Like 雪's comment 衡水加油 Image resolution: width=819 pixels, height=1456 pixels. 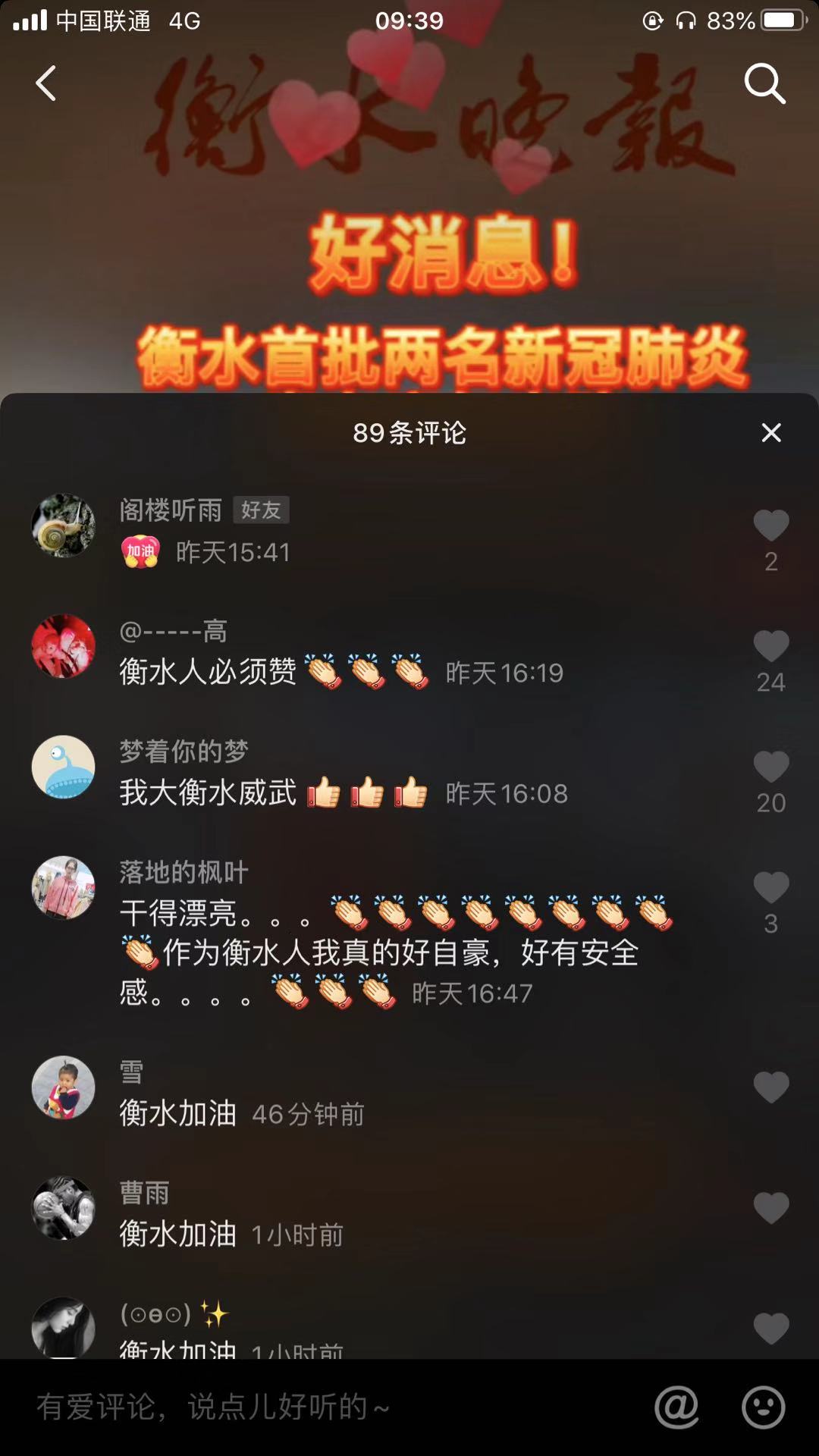(x=770, y=1087)
